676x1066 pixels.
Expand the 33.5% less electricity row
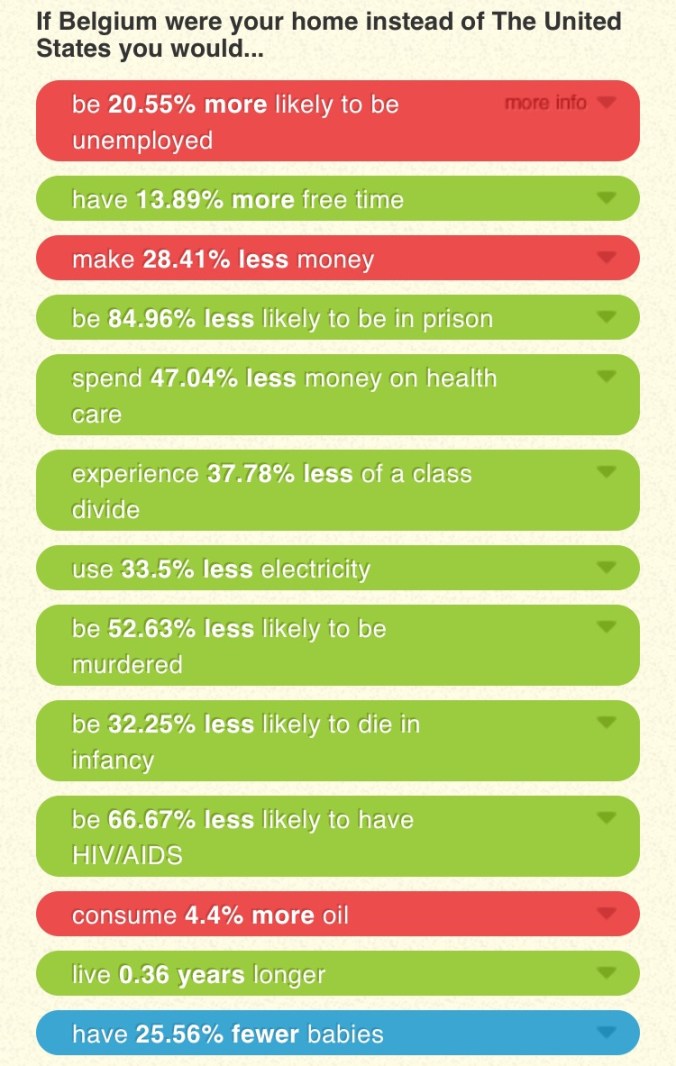click(604, 567)
